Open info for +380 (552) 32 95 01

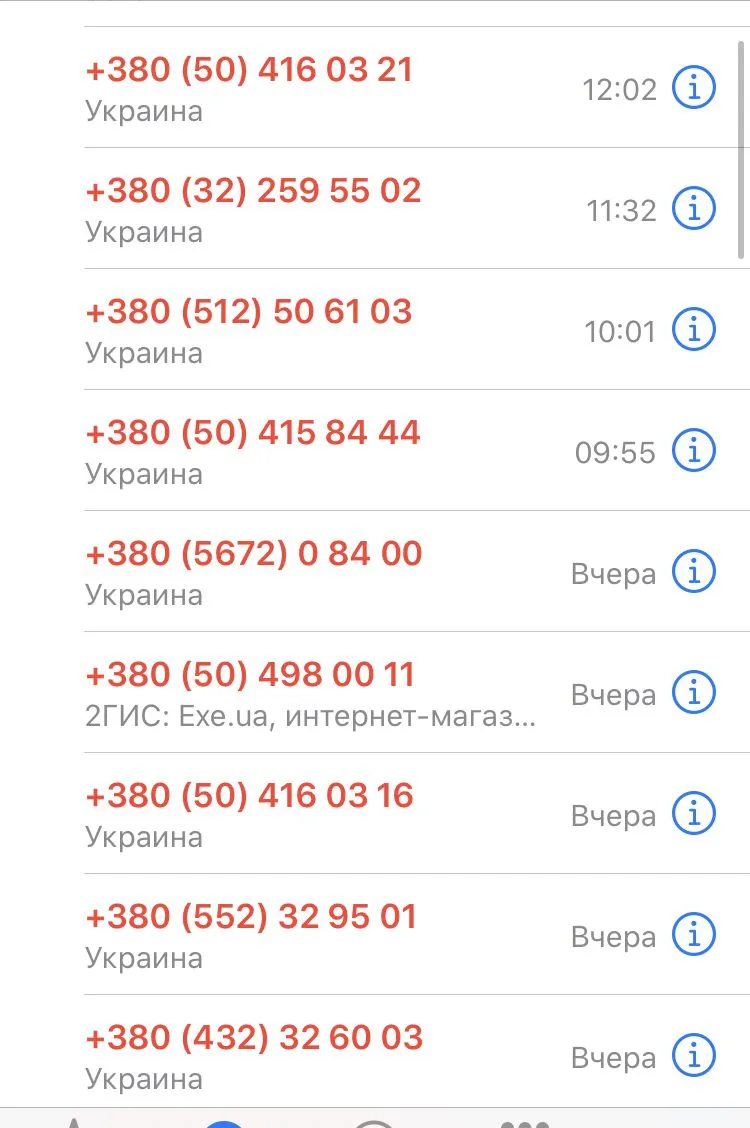[693, 935]
